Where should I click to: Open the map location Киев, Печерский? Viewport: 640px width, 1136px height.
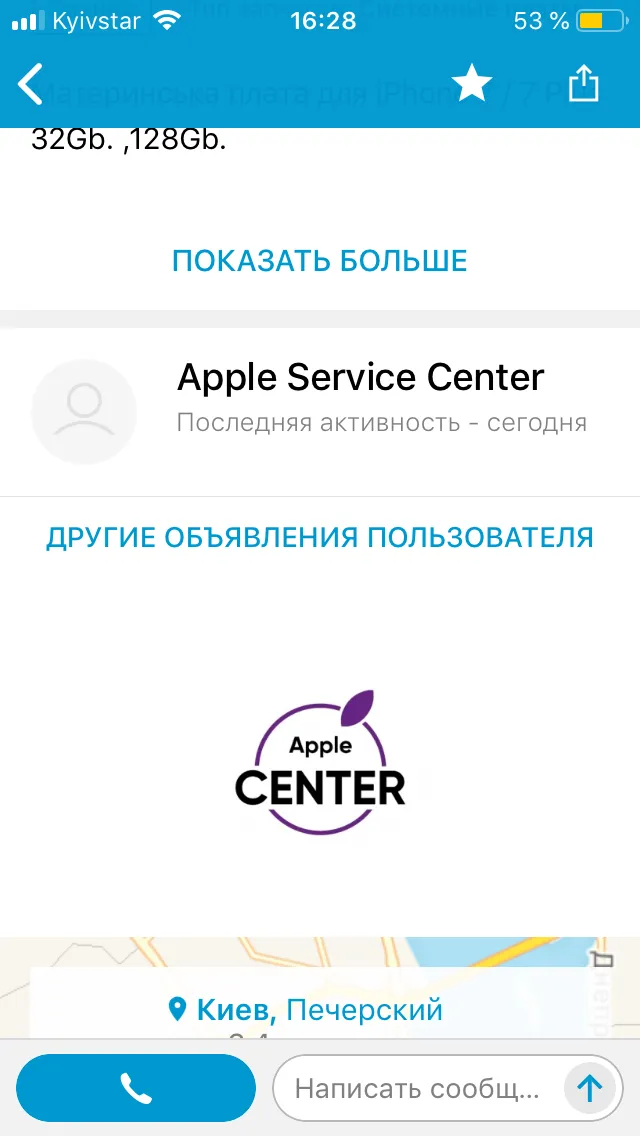coord(305,1009)
